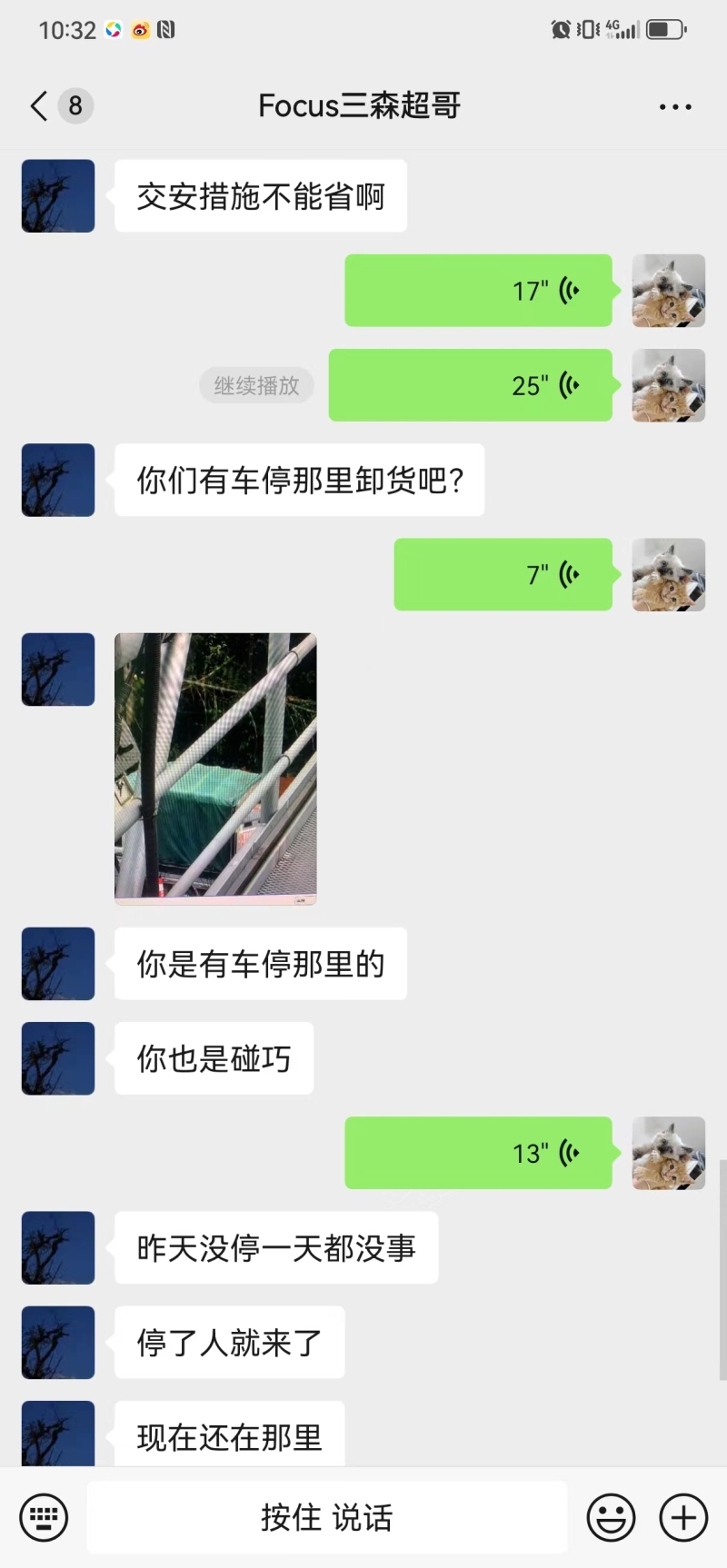
Task: Play the 17-second voice message
Action: tap(478, 291)
